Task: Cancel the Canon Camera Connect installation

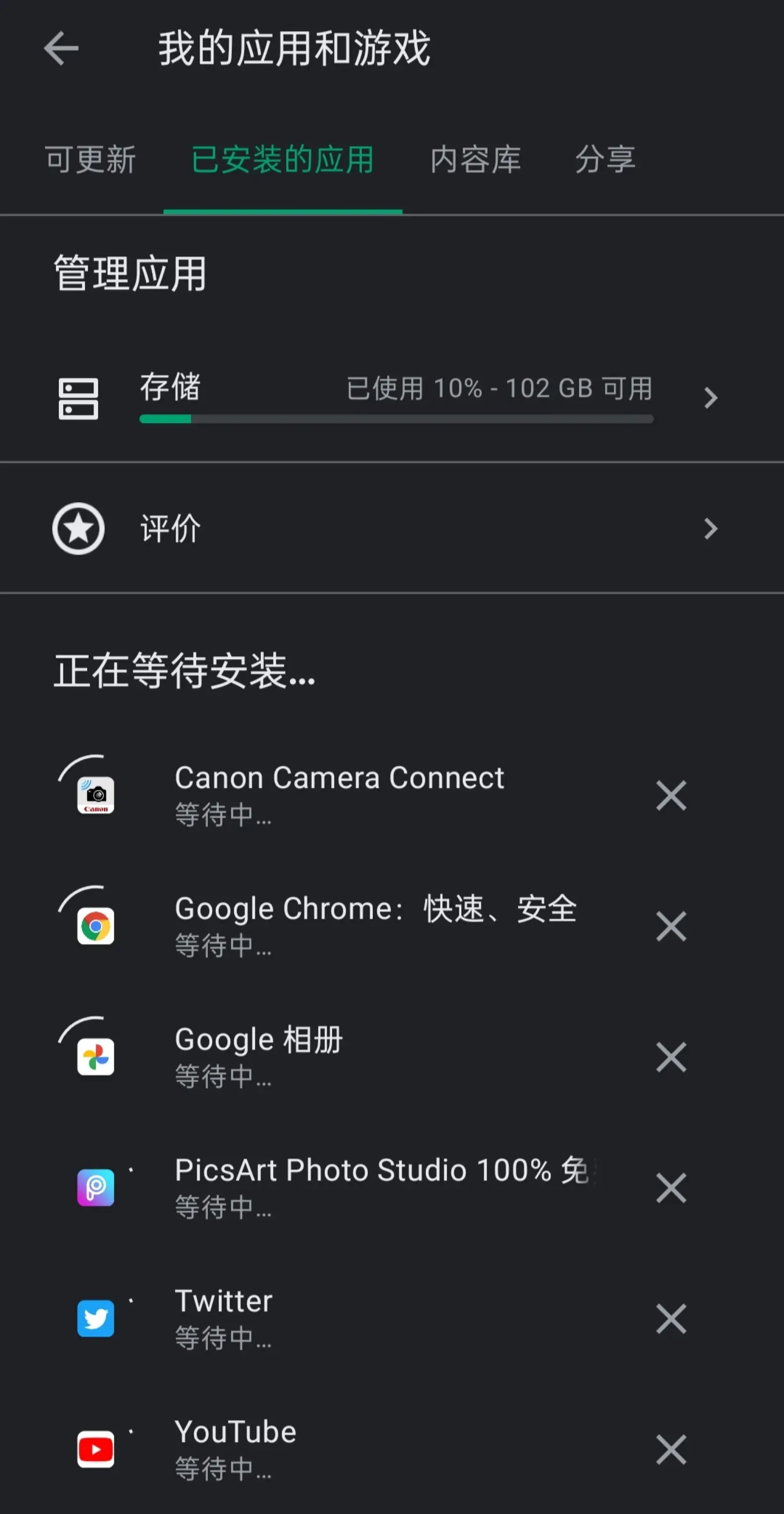Action: pos(671,794)
